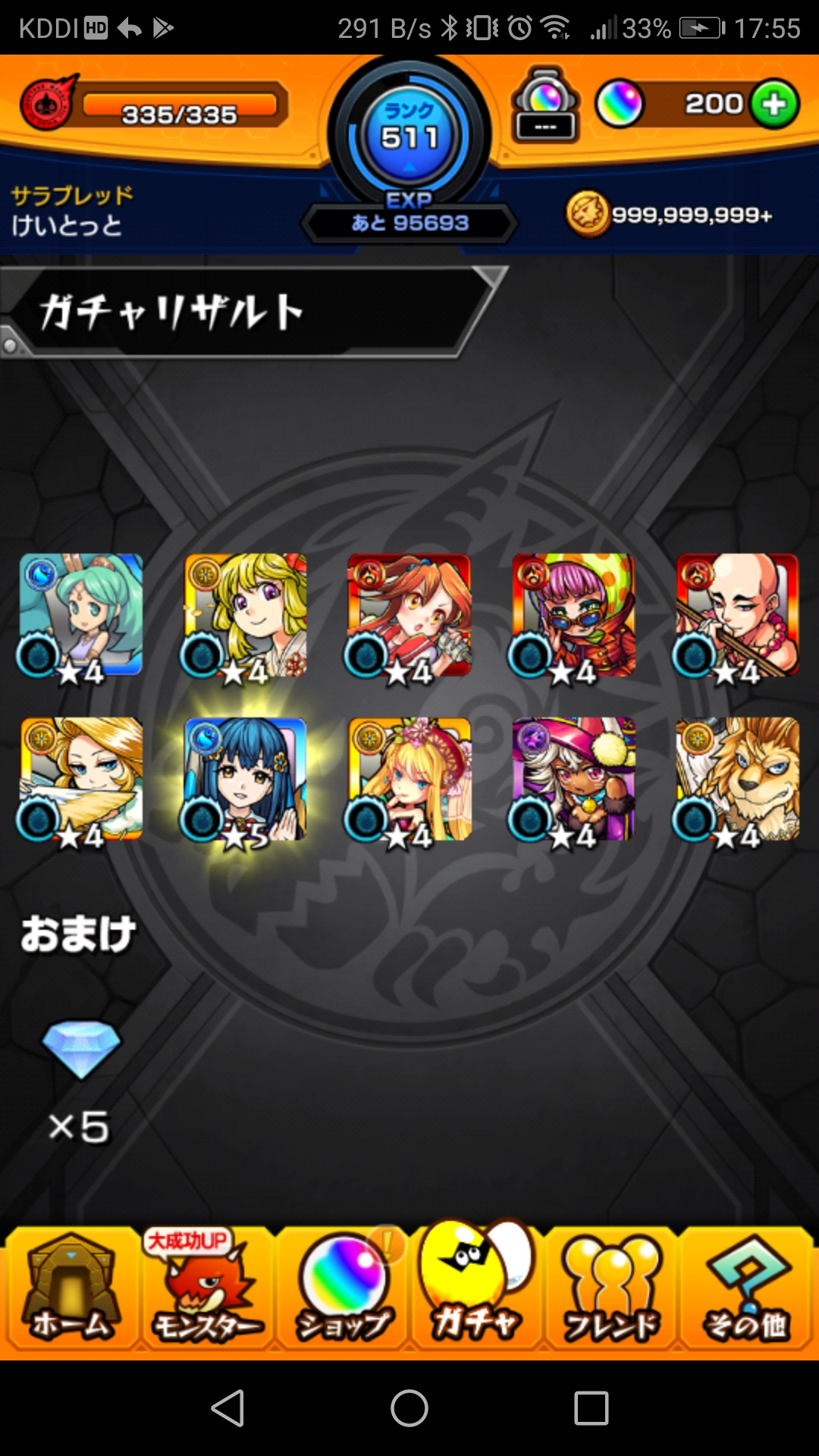Open the その他 menu tab

(746, 1288)
